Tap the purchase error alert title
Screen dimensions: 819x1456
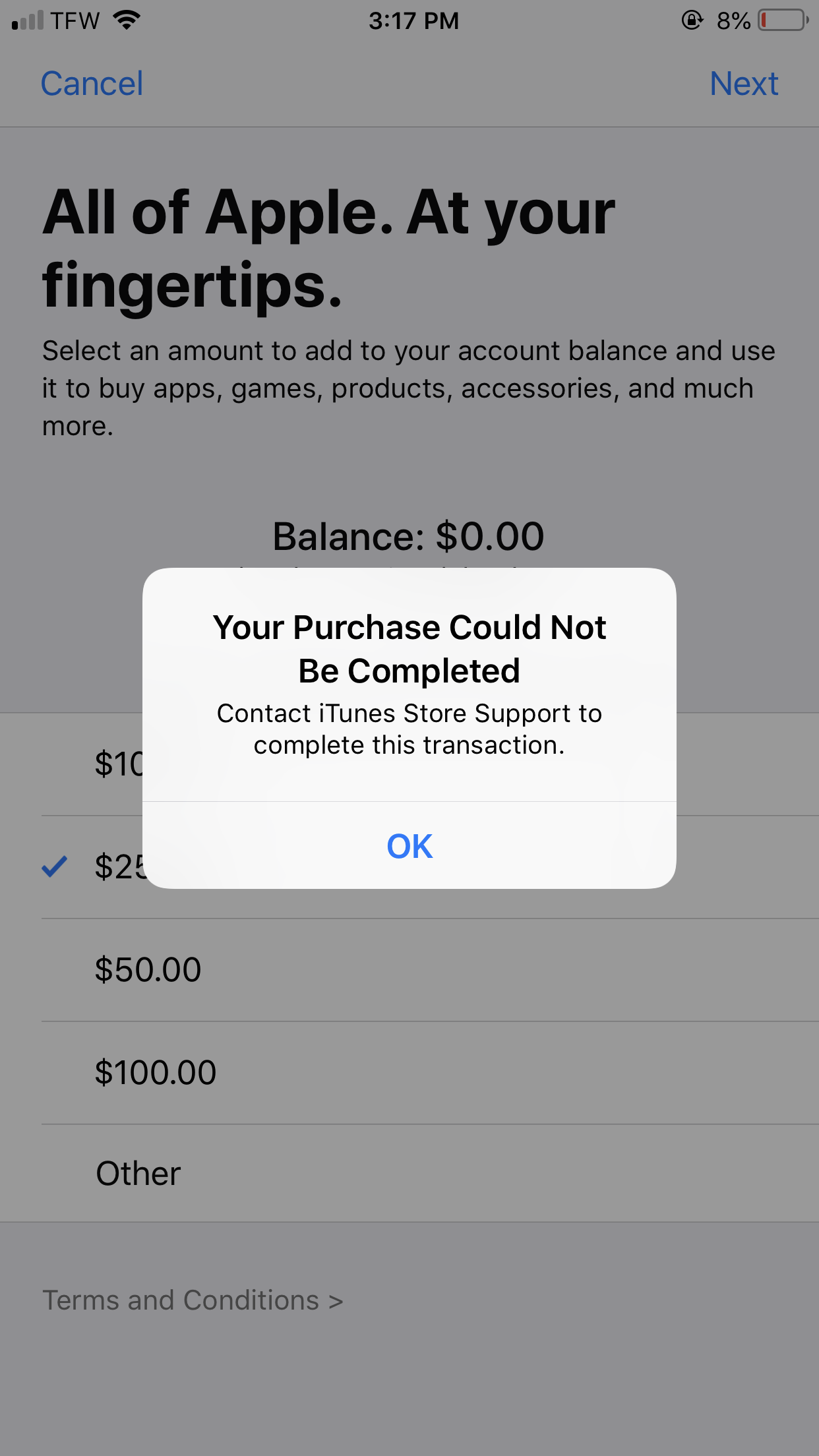(x=409, y=648)
